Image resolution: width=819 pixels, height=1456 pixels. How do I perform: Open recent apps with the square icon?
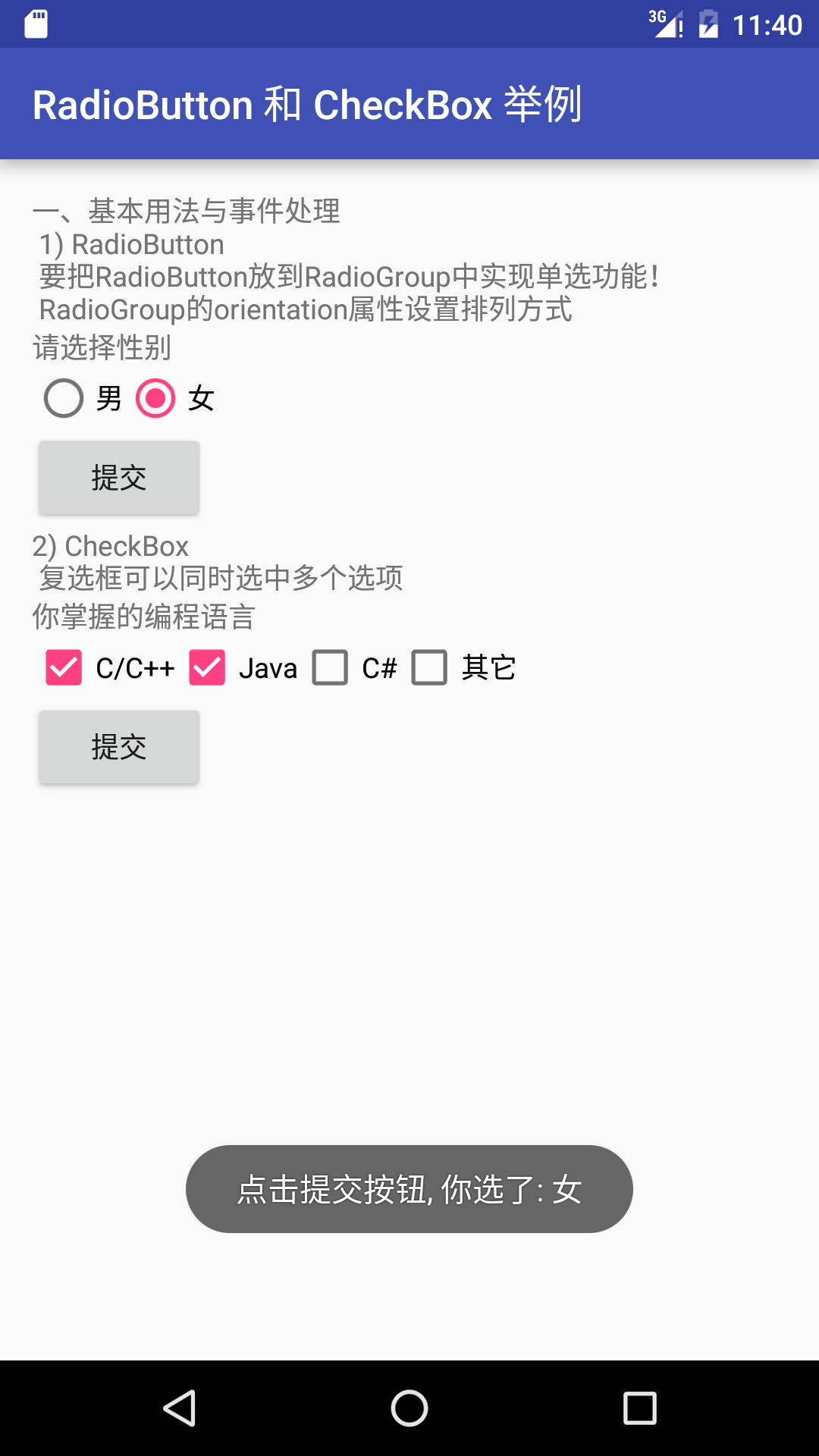pos(640,1404)
